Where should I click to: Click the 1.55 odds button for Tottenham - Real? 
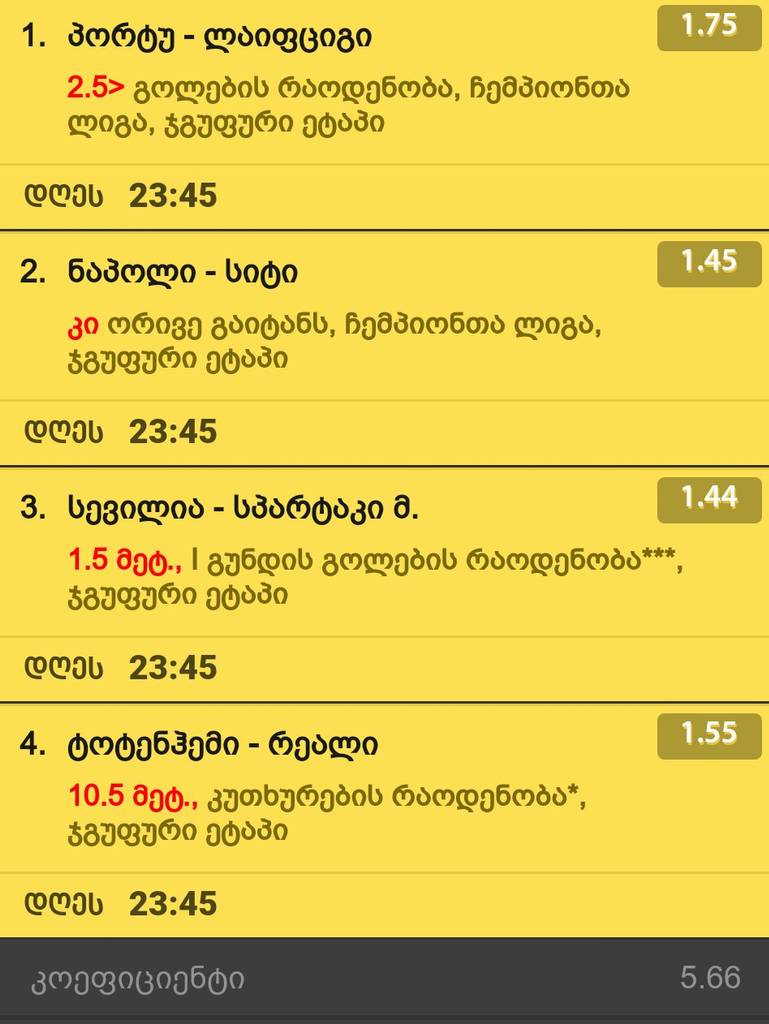[708, 733]
